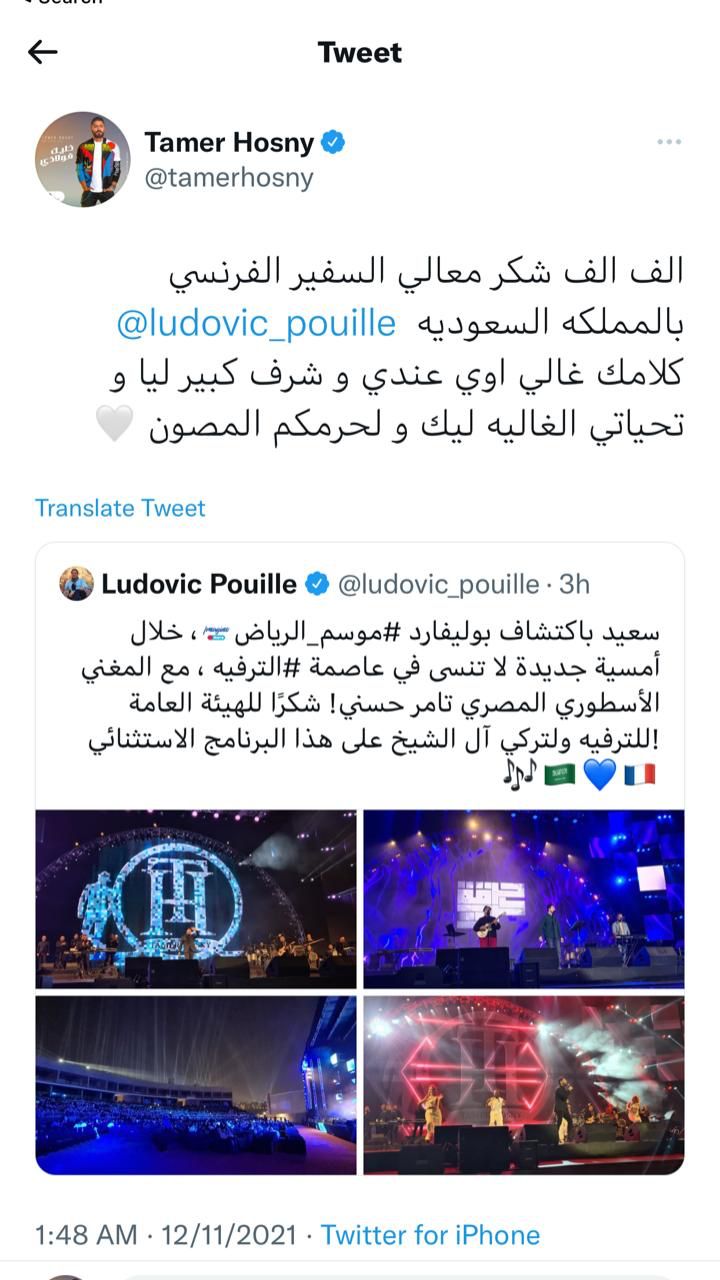Open Tamer Hosny's profile picture
Viewport: 720px width, 1280px height.
[83, 159]
